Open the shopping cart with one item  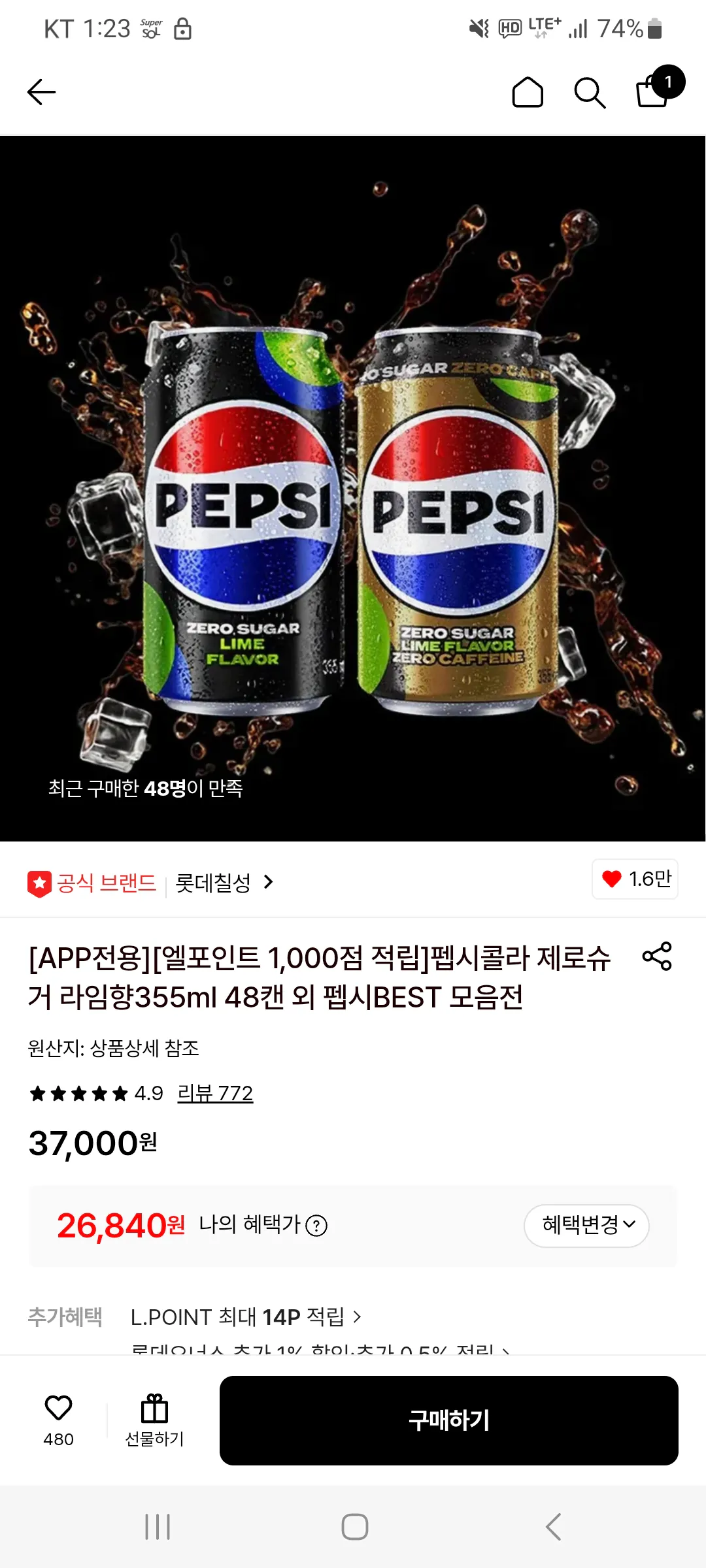(x=651, y=92)
